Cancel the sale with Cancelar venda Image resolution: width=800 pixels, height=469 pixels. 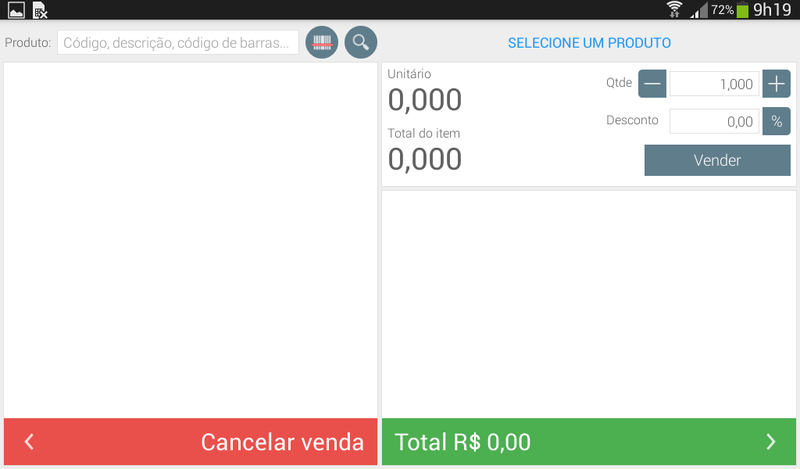[x=190, y=441]
